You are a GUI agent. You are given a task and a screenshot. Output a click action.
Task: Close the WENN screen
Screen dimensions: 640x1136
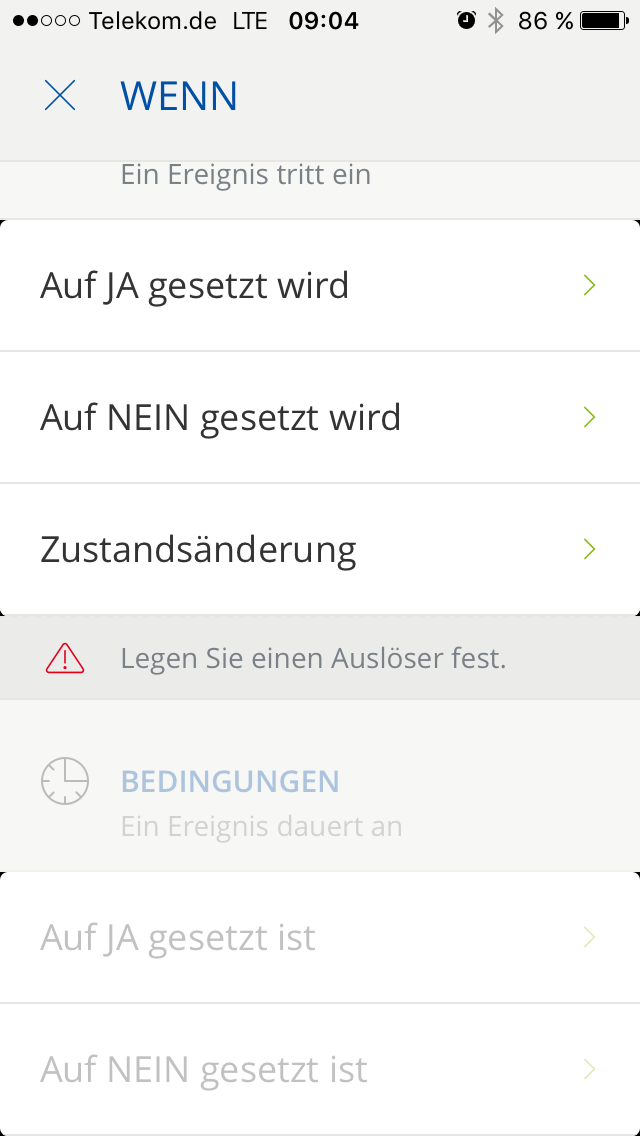click(x=60, y=96)
